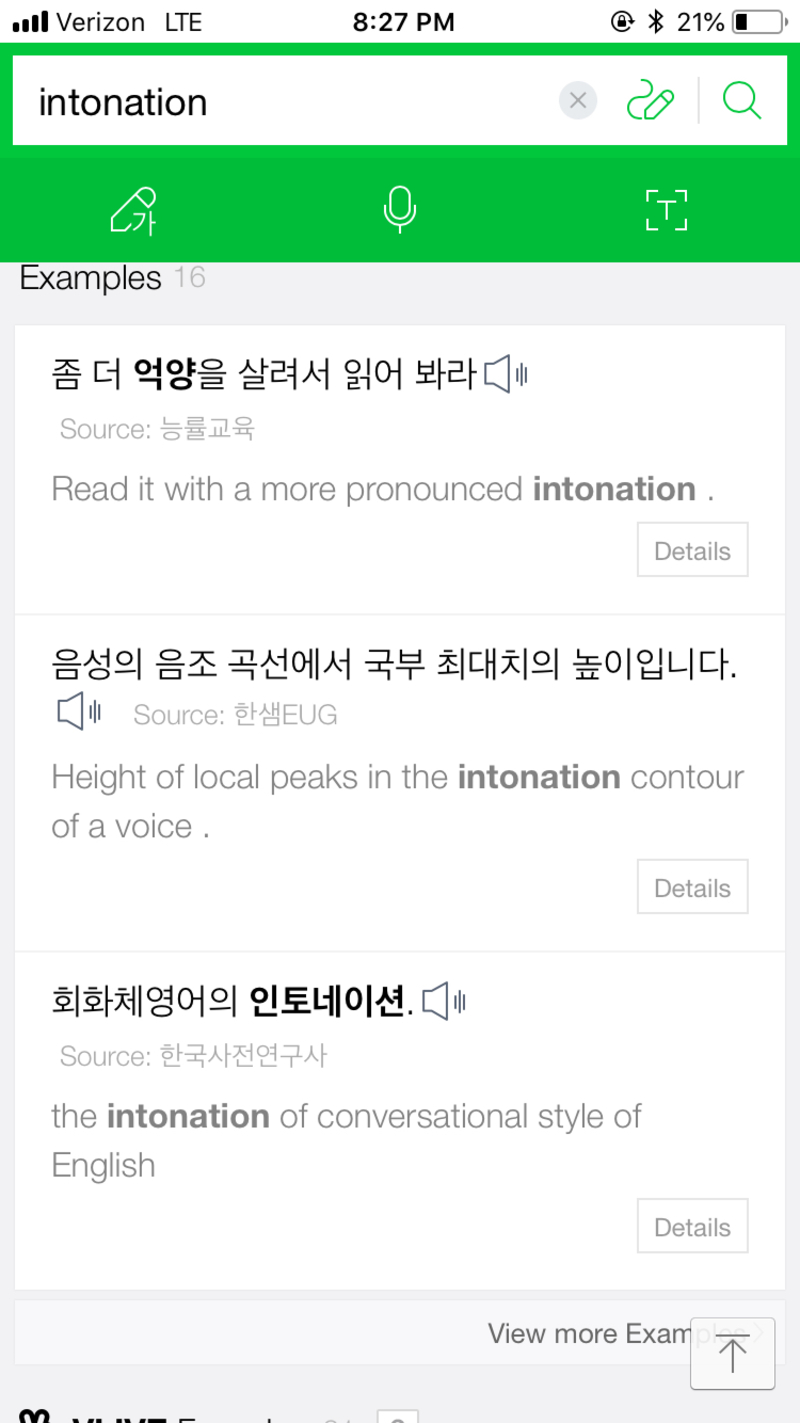Play audio for the 인토네이션 example

[x=443, y=999]
